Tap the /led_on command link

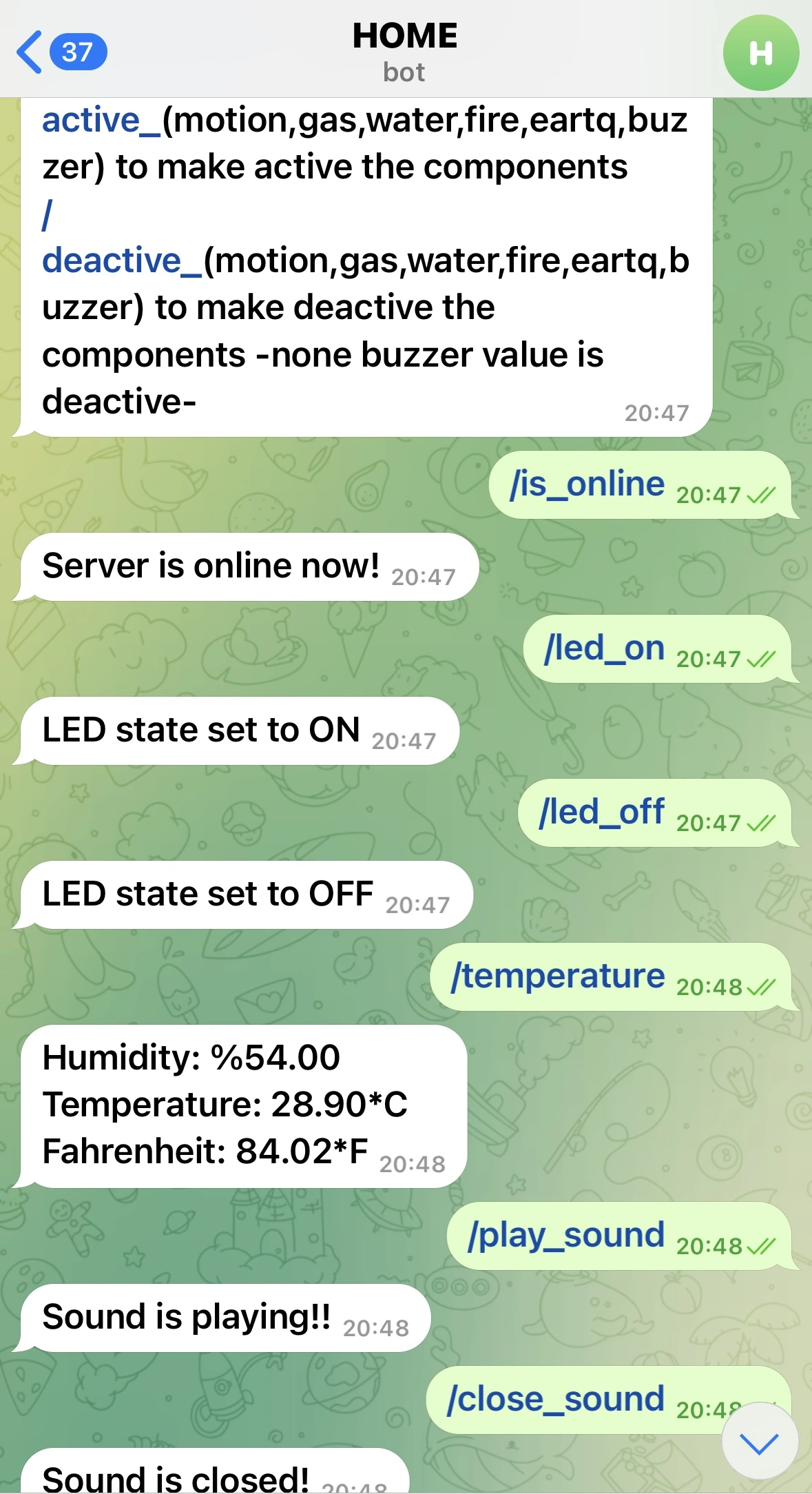(x=605, y=648)
